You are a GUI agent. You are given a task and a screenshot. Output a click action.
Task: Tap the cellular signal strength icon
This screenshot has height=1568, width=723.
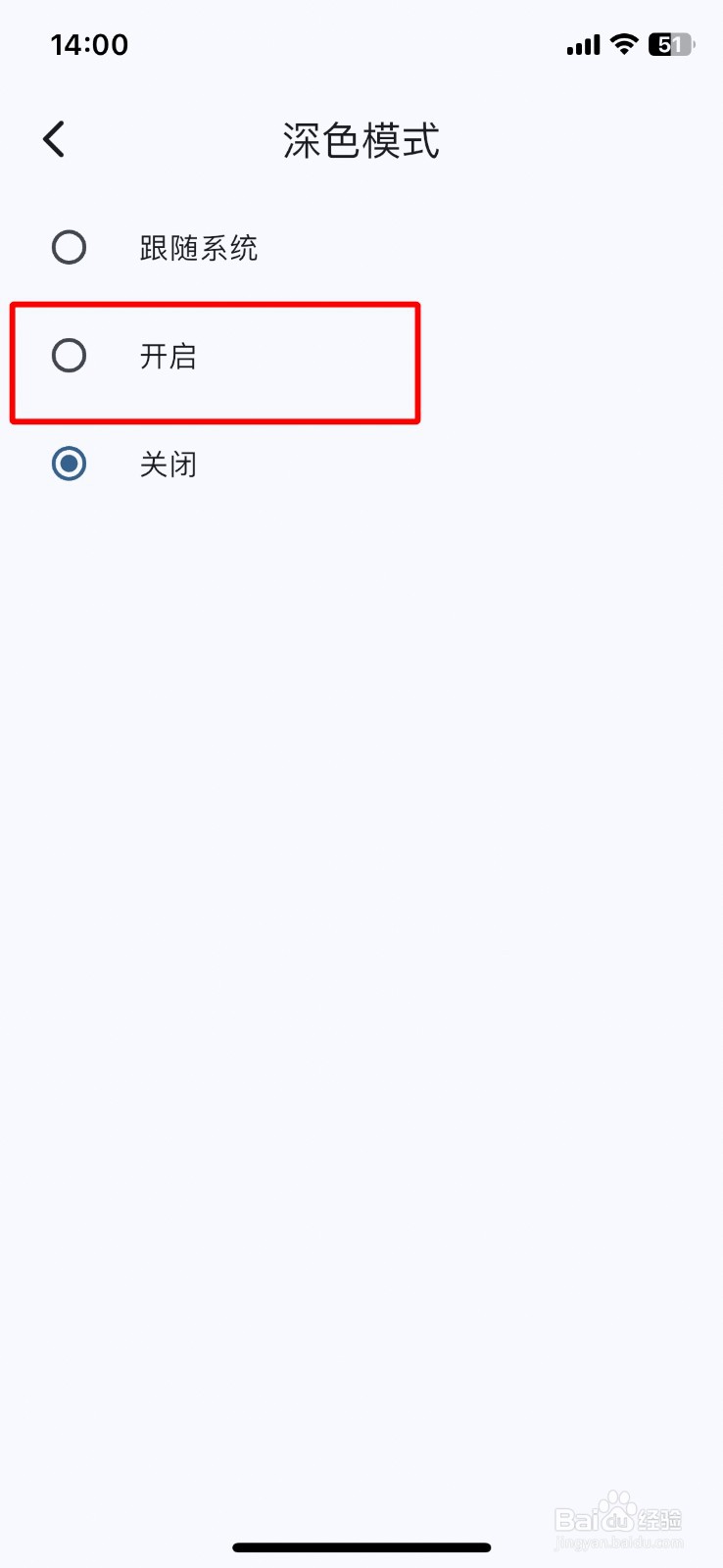582,44
